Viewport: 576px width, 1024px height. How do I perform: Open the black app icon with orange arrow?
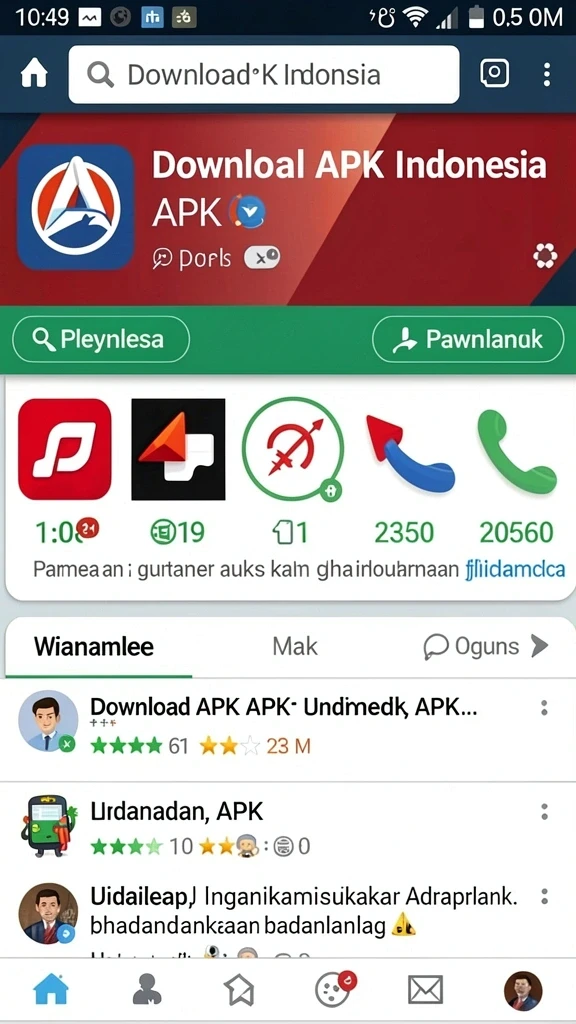click(x=178, y=449)
